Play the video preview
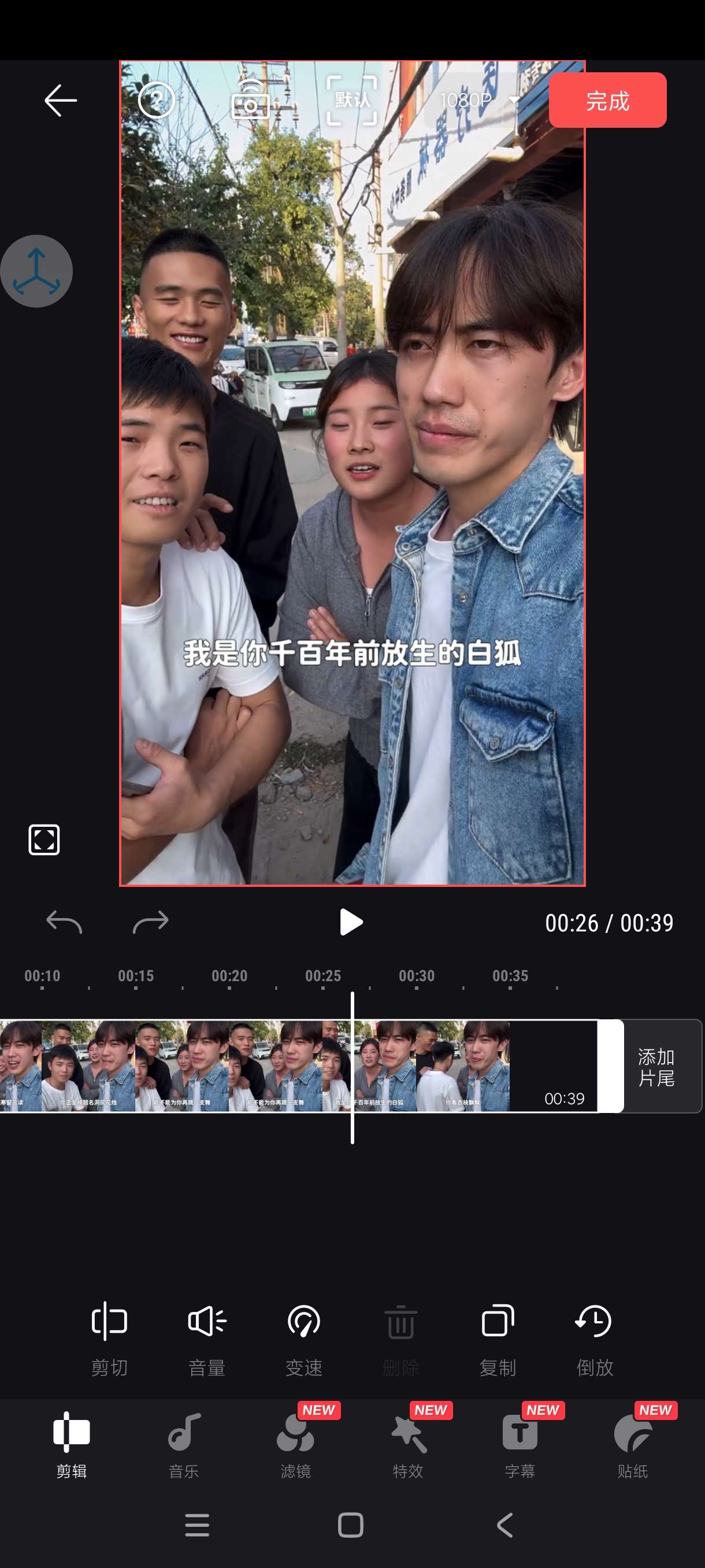 (x=351, y=922)
